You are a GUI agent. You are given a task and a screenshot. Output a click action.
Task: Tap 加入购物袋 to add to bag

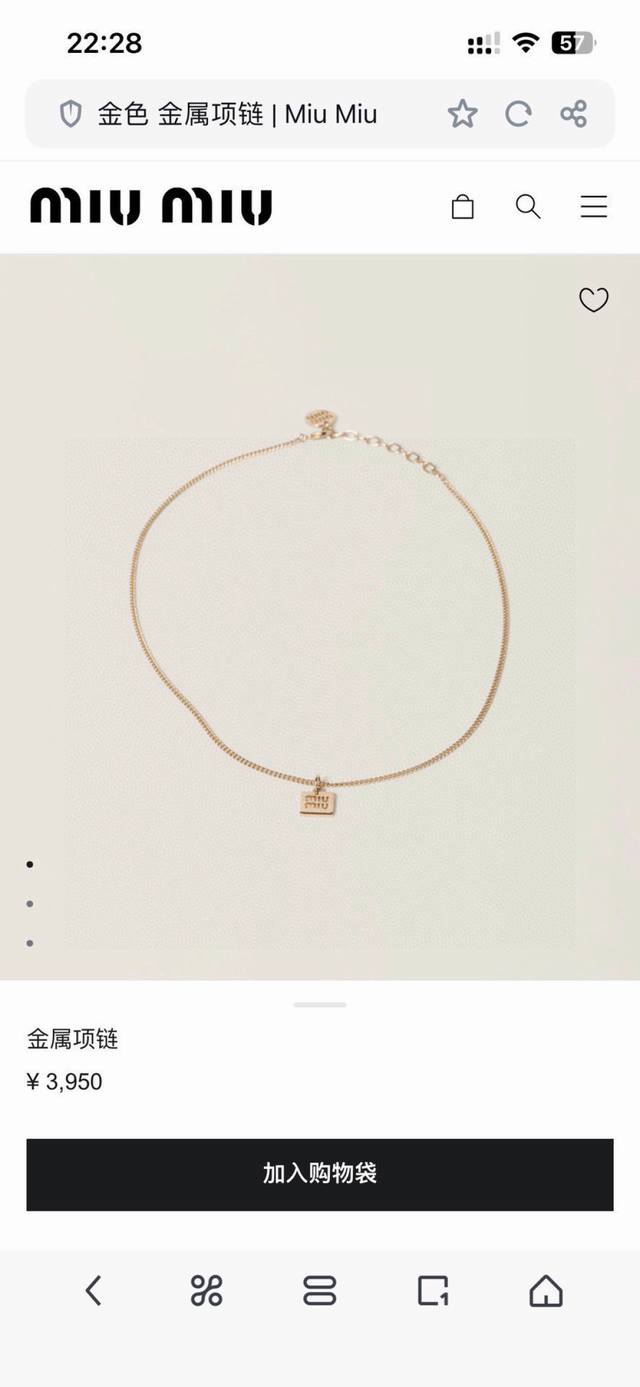[320, 1174]
